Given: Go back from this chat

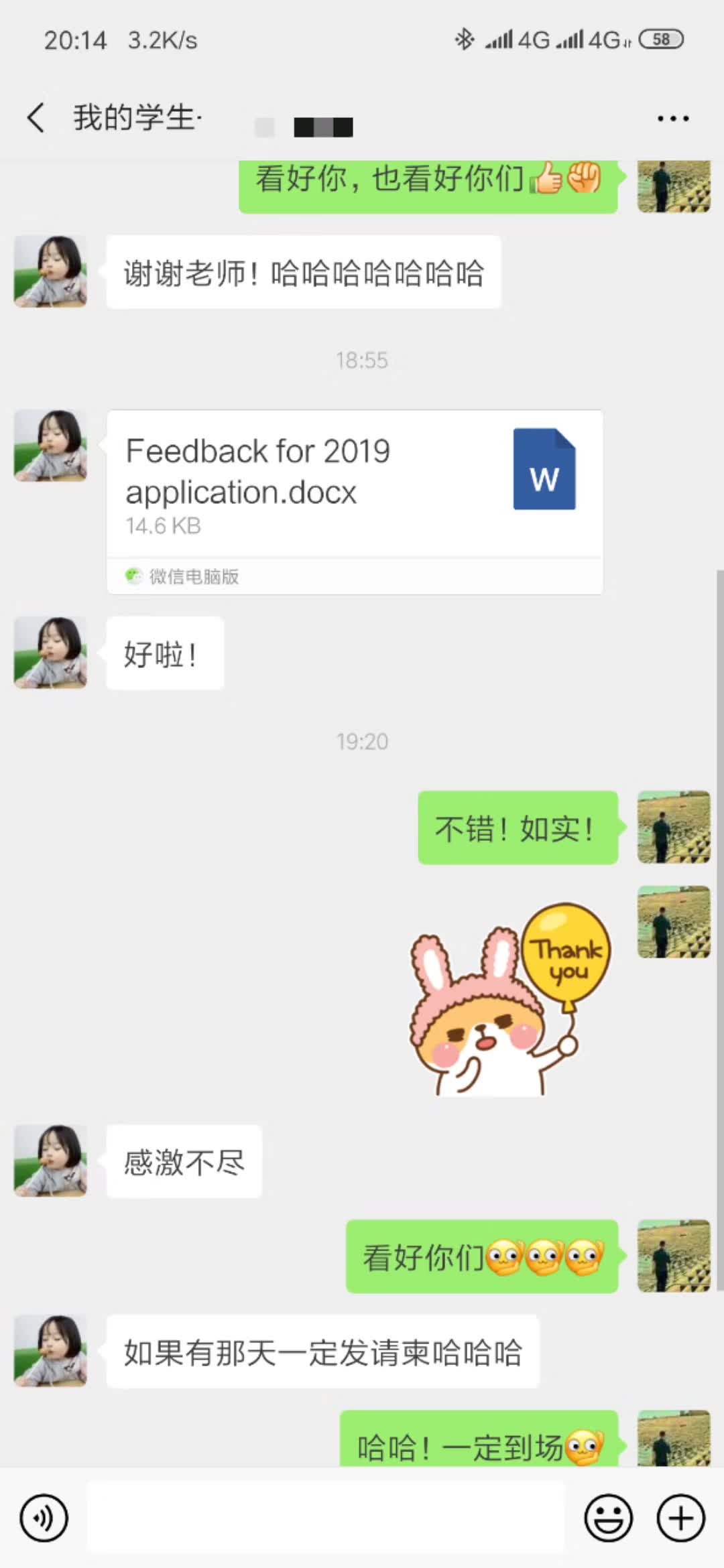Looking at the screenshot, I should 36,118.
